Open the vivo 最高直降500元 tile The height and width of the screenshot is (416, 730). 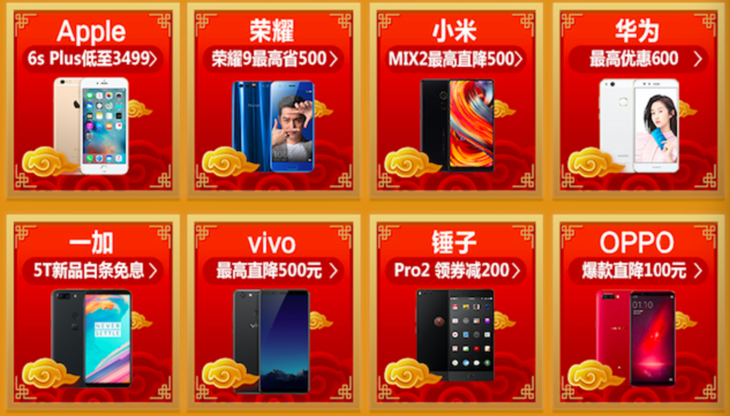(x=273, y=308)
